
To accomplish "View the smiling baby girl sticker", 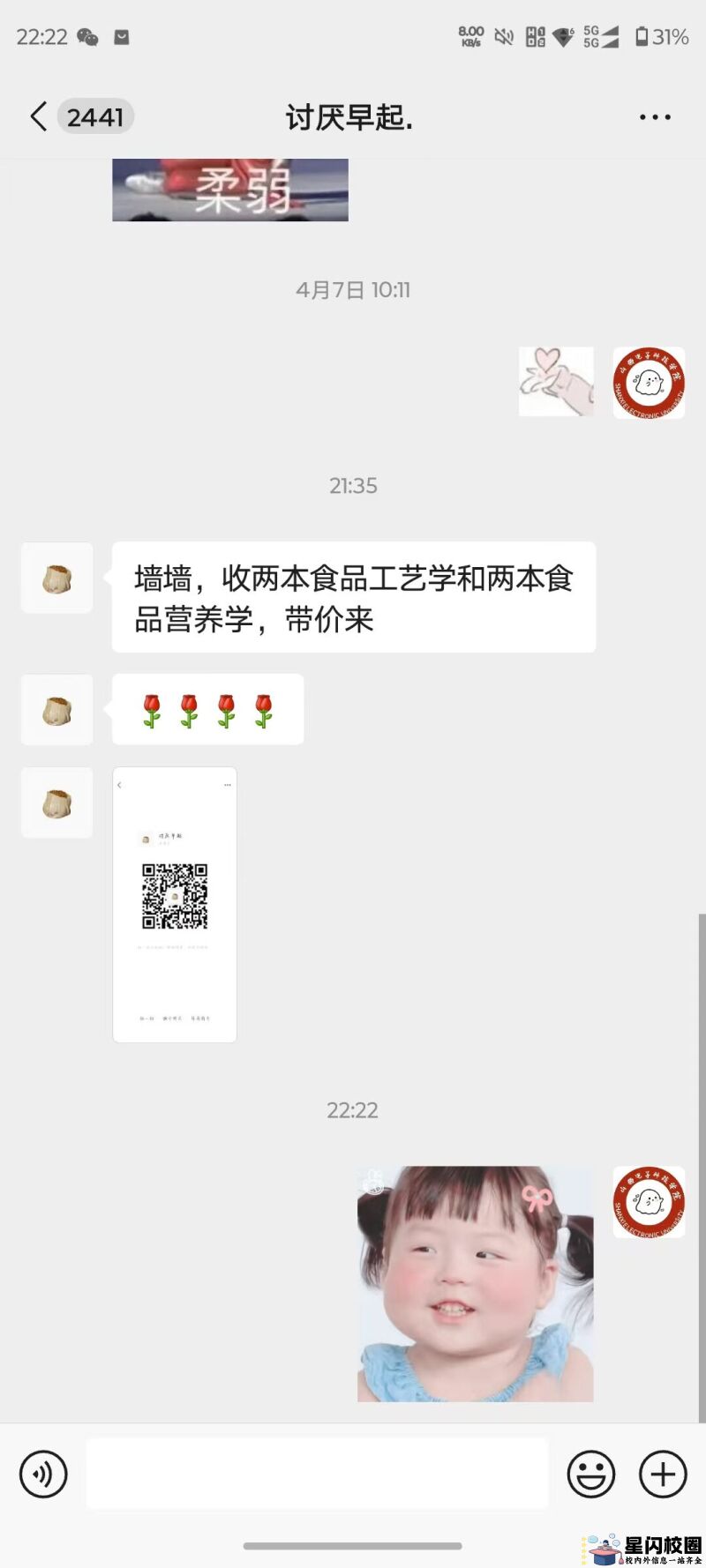I will pos(475,1284).
